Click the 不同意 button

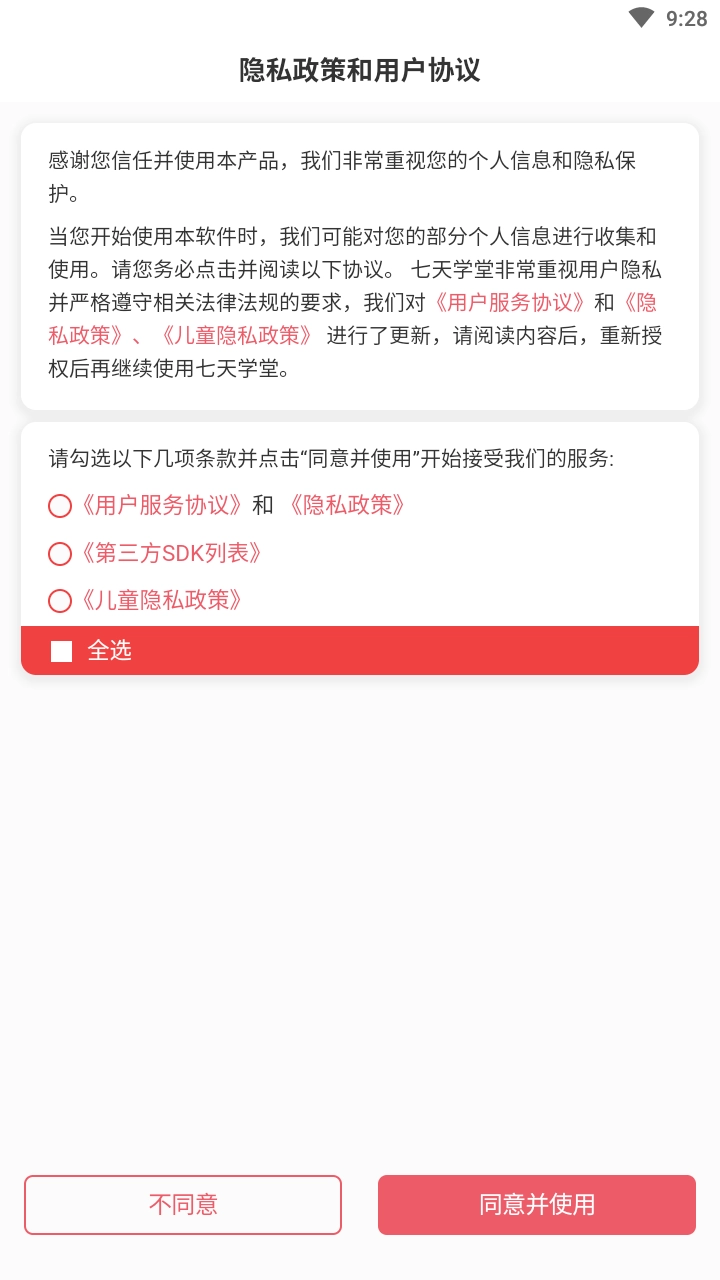pyautogui.click(x=183, y=1205)
